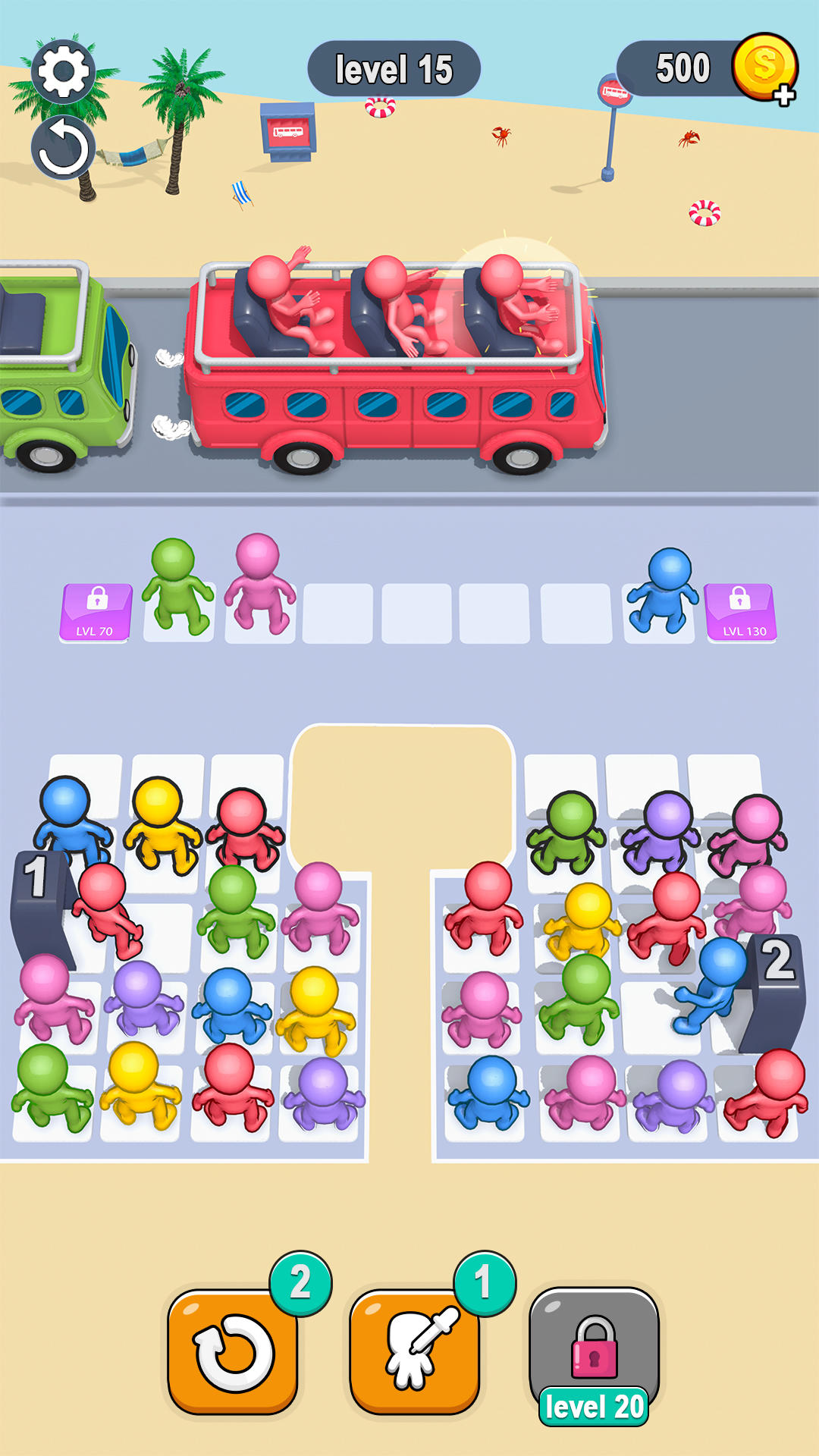Tap the locked level 20 booster
819x1456 pixels.
pos(595,1354)
